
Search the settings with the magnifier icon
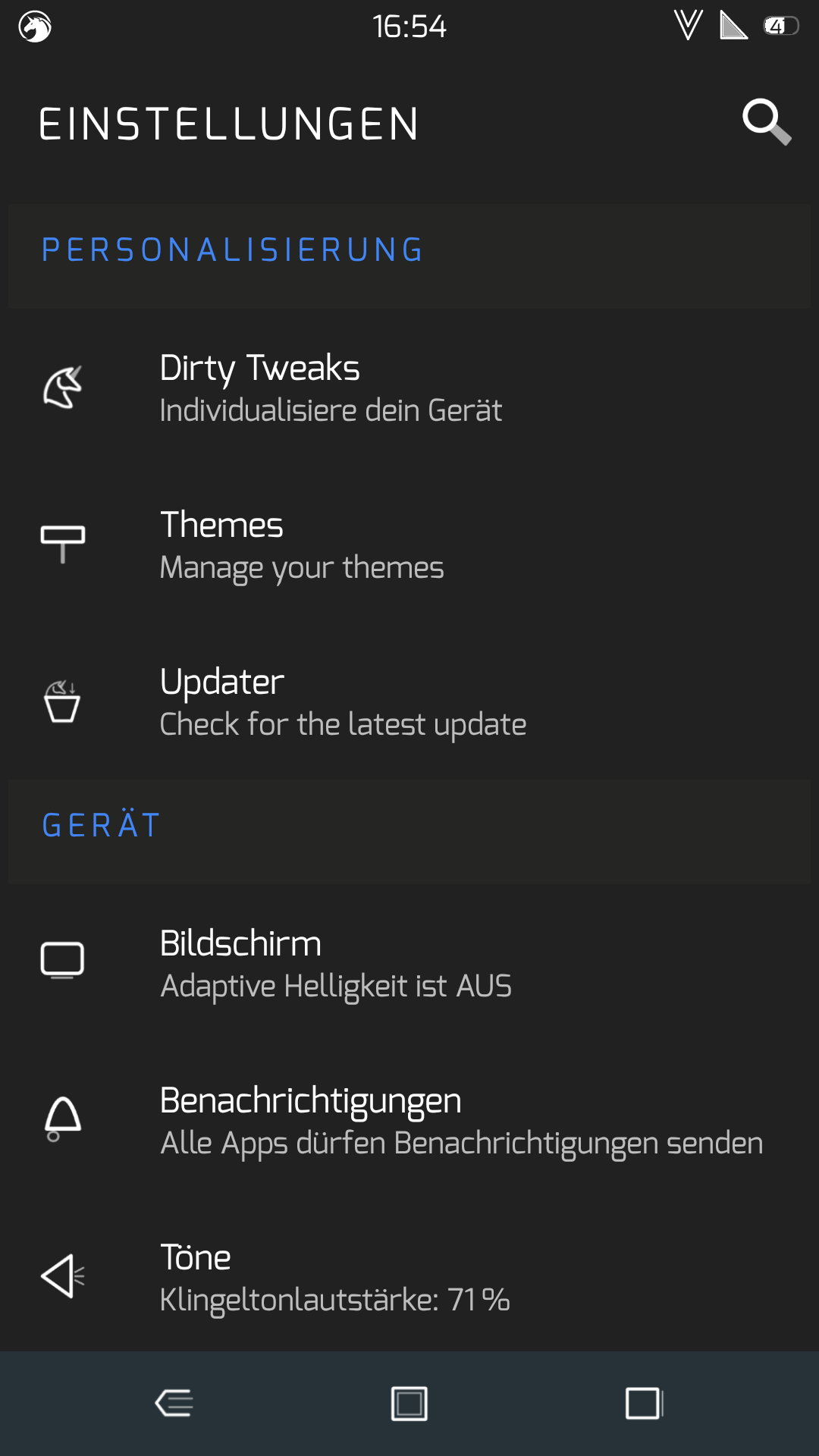click(766, 121)
